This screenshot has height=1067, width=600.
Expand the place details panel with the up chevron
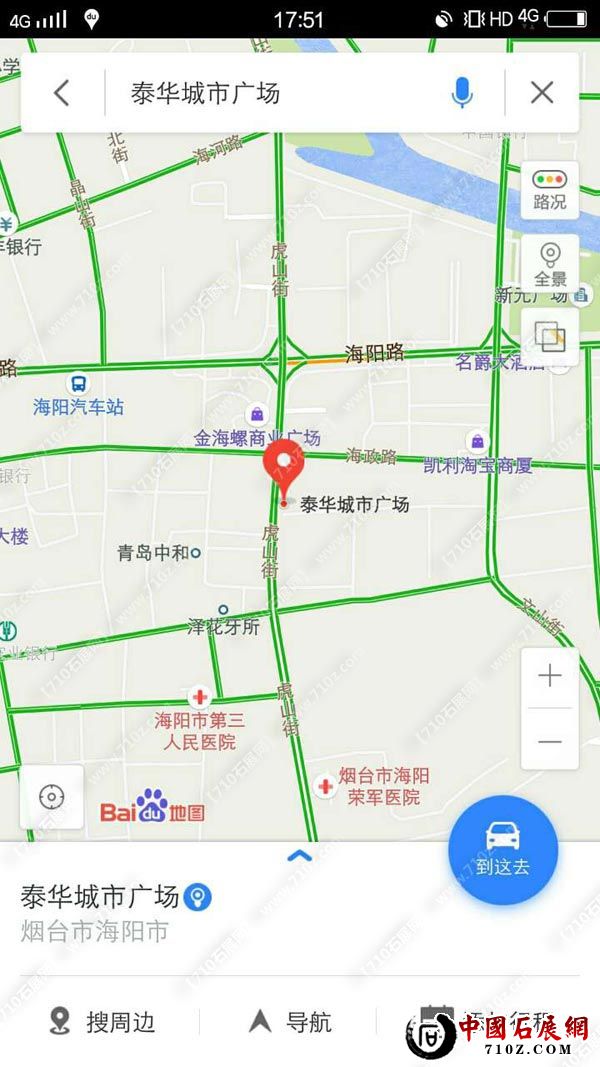pos(299,855)
